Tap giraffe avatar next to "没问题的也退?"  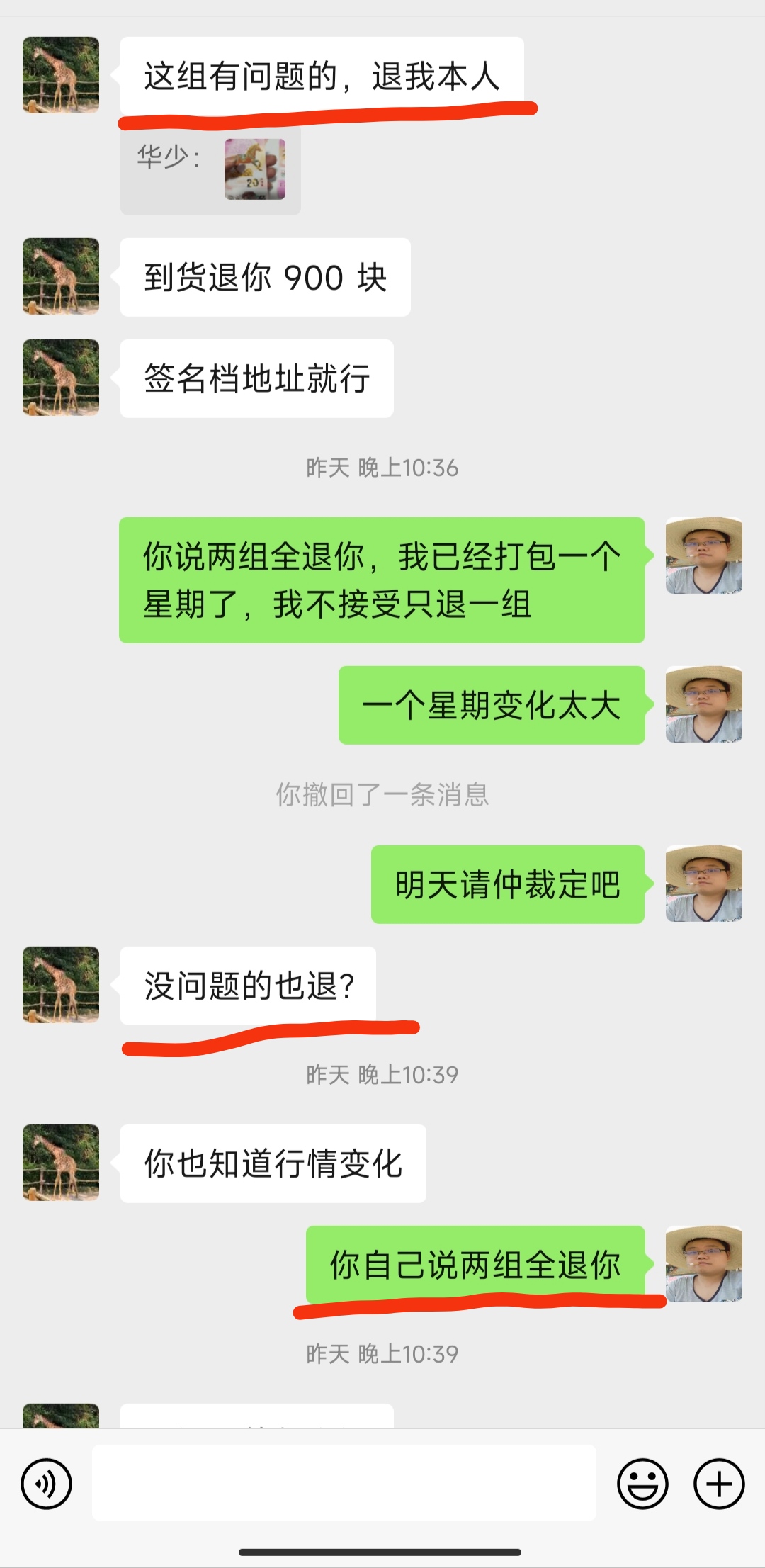(61, 985)
